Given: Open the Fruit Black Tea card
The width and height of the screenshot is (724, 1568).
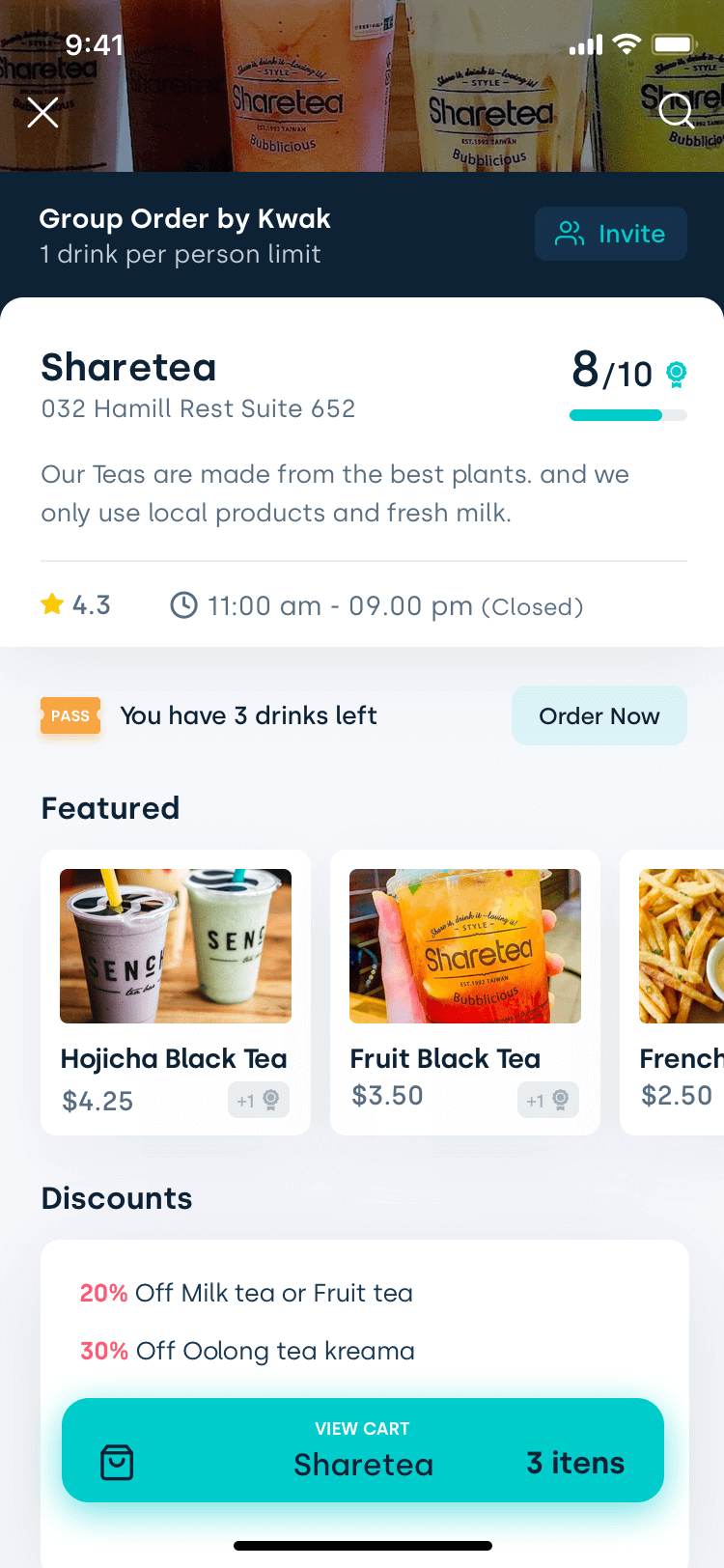Looking at the screenshot, I should 465,993.
